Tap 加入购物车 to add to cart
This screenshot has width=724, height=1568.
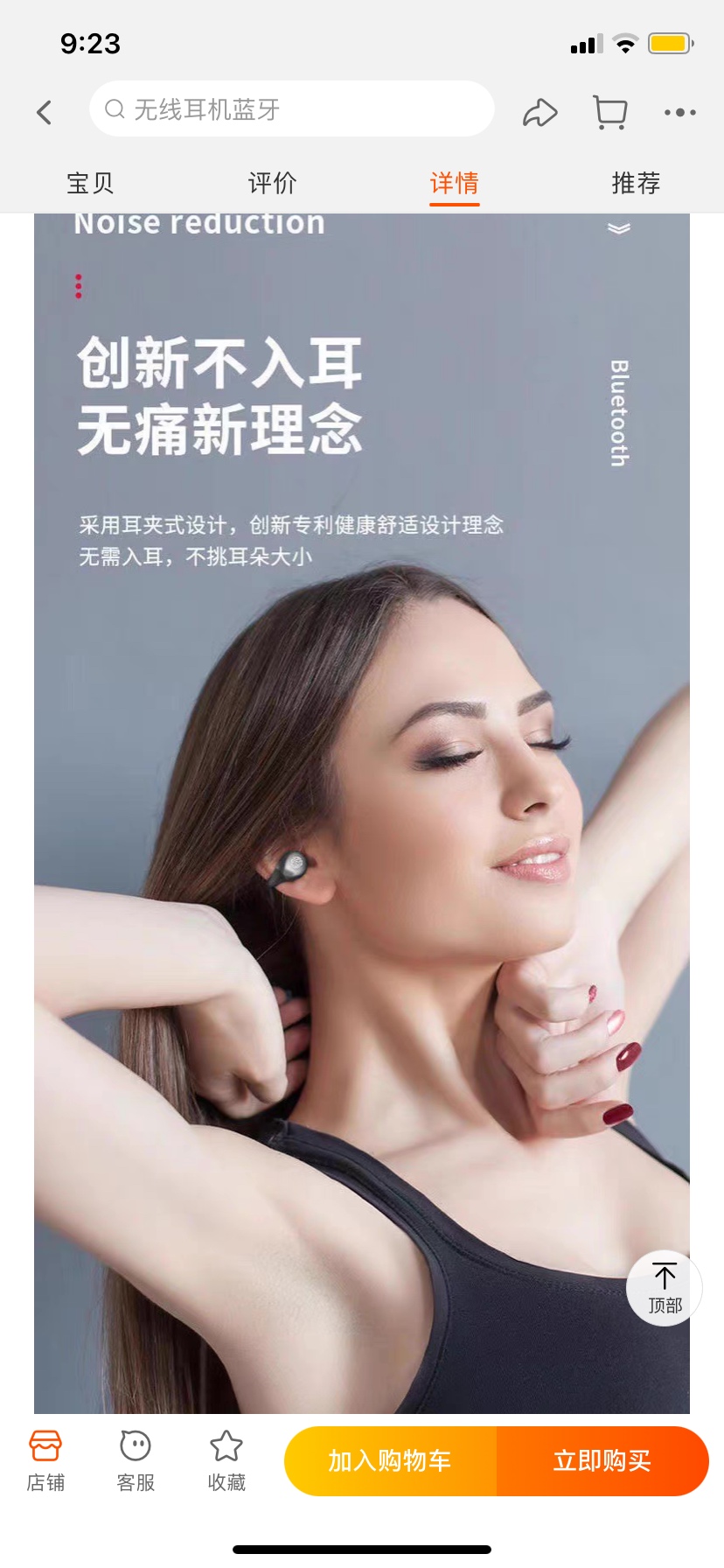[390, 1460]
